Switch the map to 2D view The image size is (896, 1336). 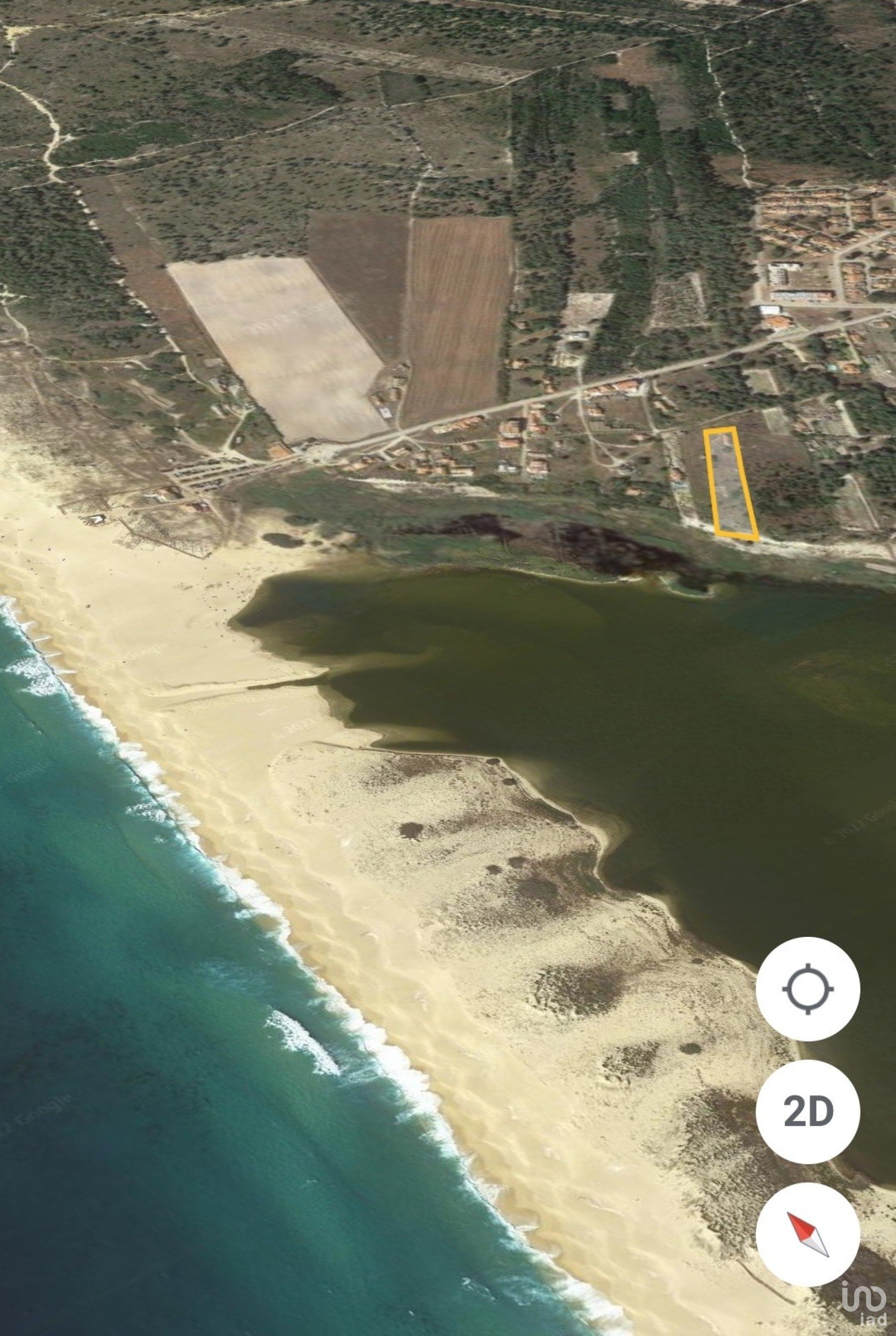[807, 1111]
